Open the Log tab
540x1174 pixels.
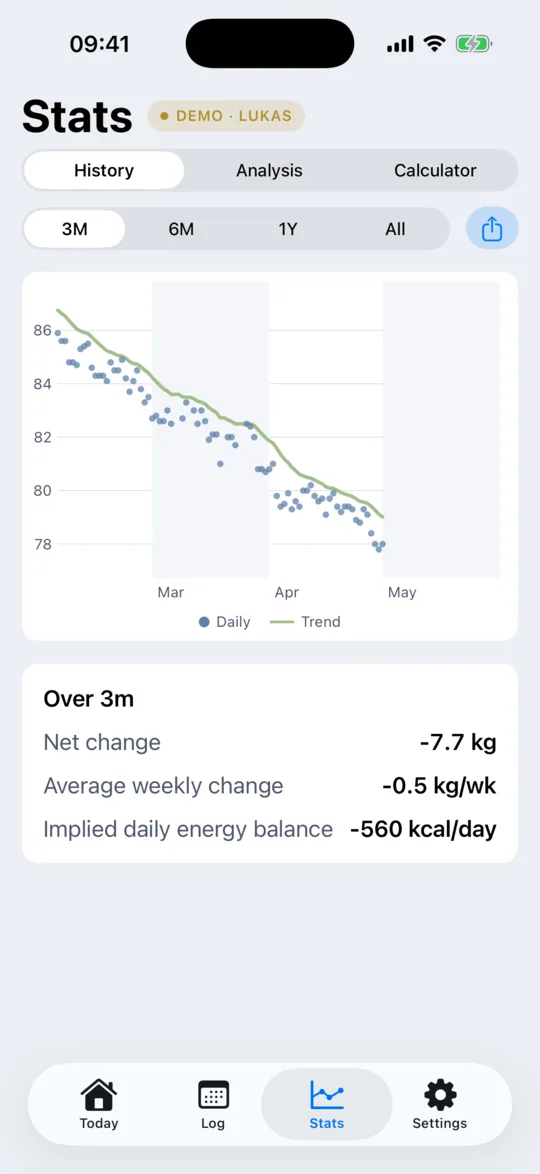coord(213,1104)
